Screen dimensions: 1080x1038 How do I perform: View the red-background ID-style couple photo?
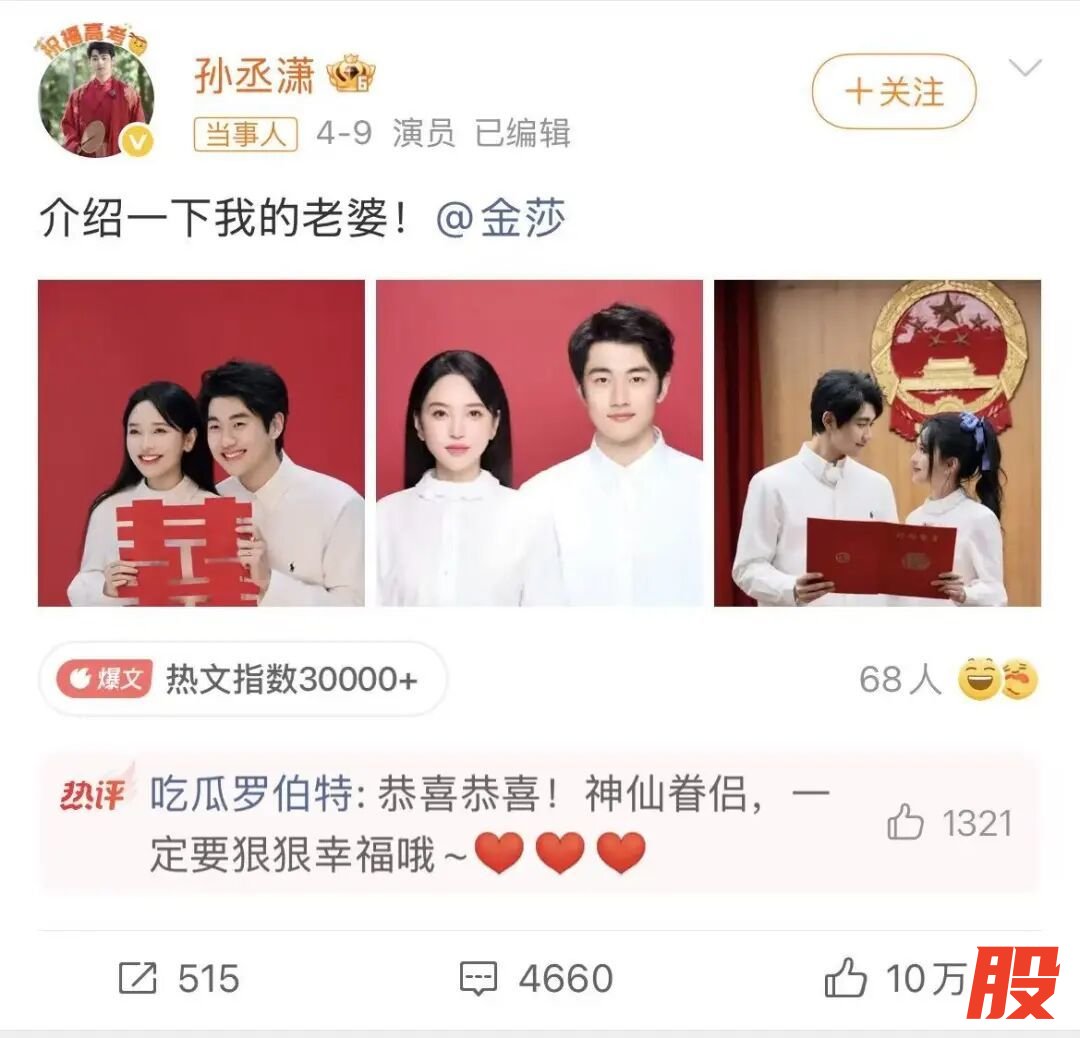coord(539,443)
